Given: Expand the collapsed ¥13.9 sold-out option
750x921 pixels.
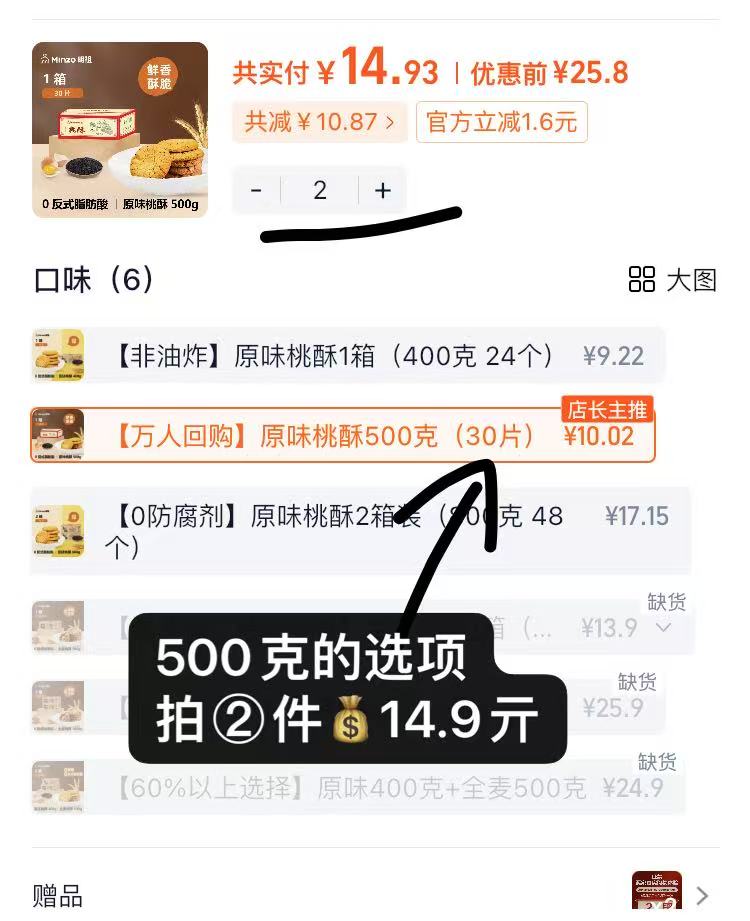Looking at the screenshot, I should click(x=663, y=627).
